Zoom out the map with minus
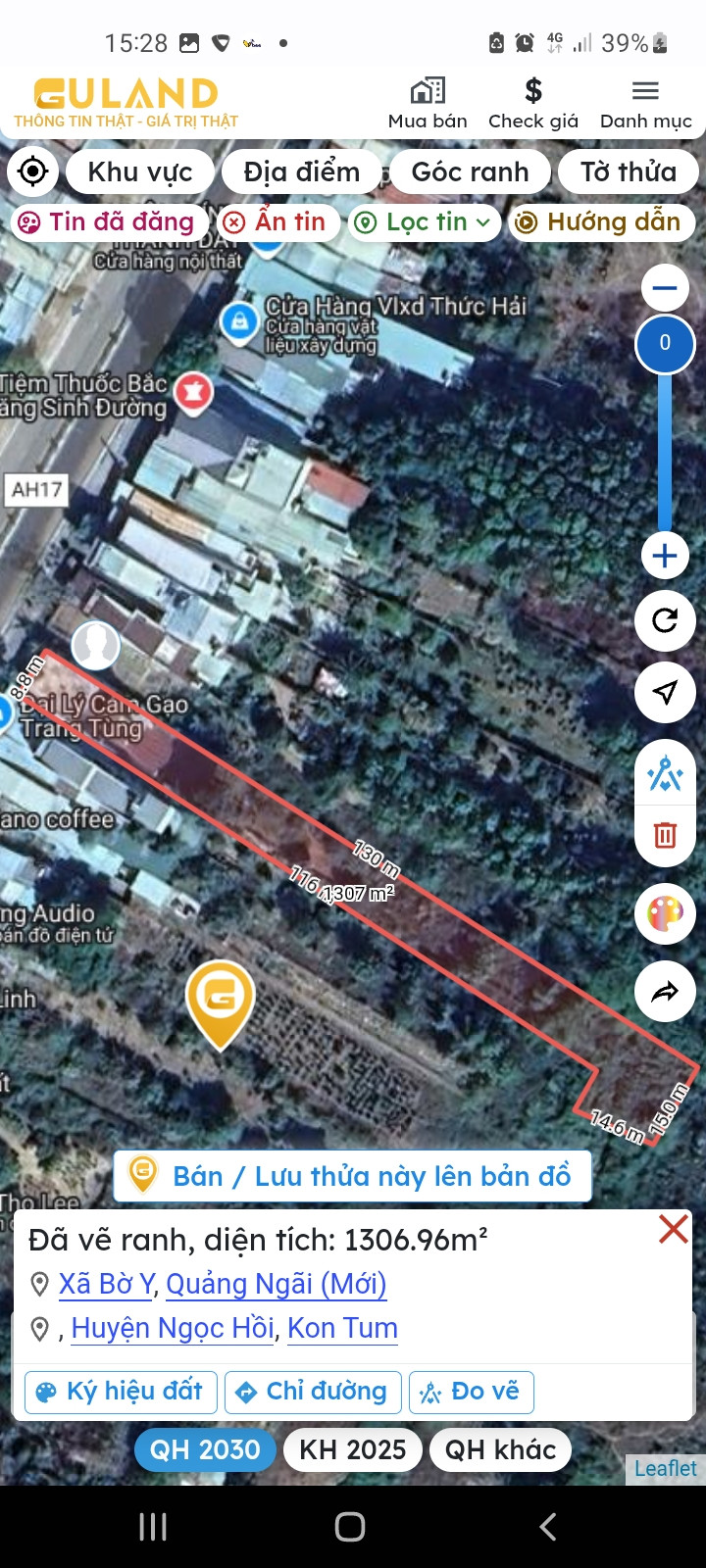The image size is (706, 1568). tap(665, 288)
